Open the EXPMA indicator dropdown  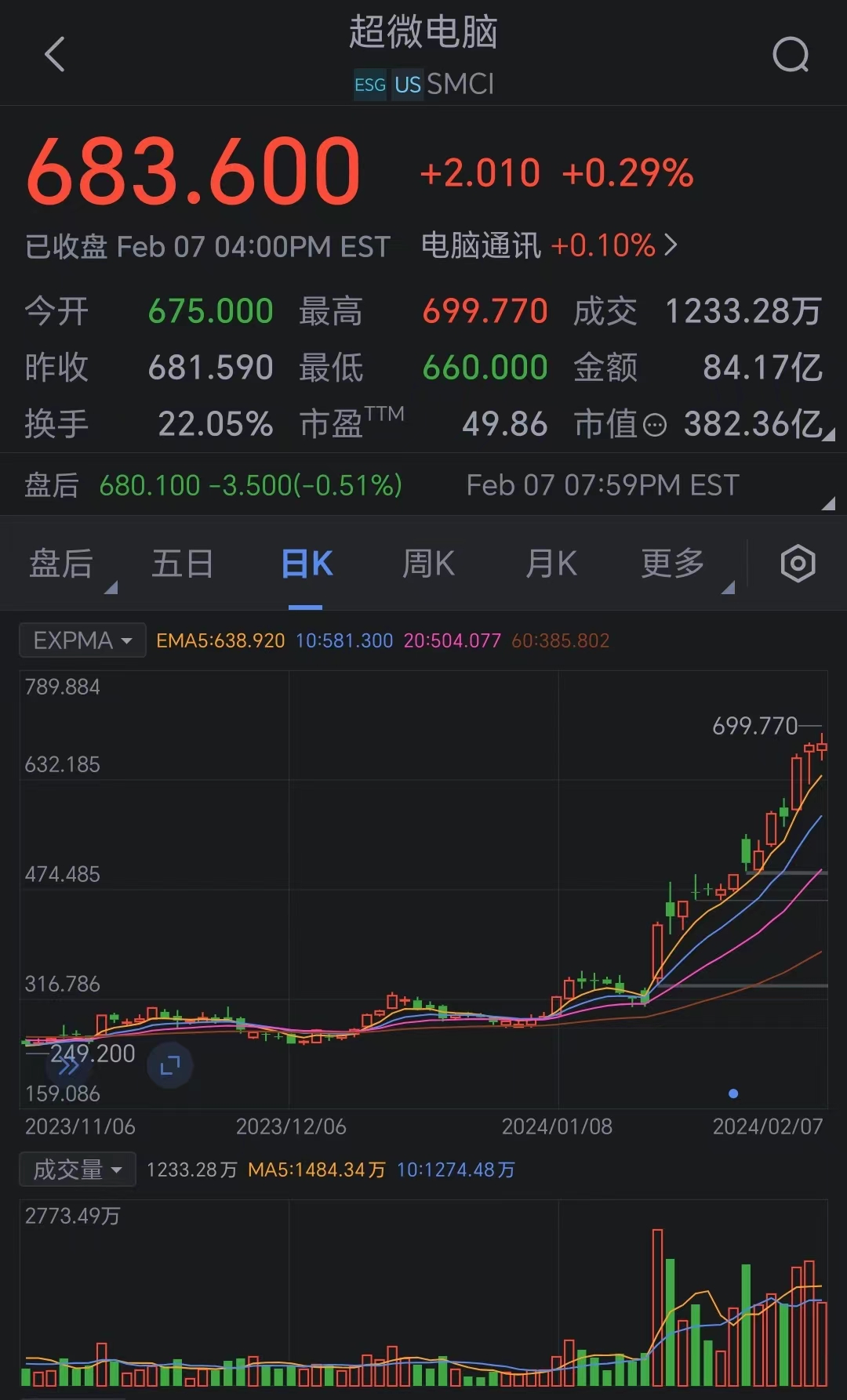click(82, 640)
